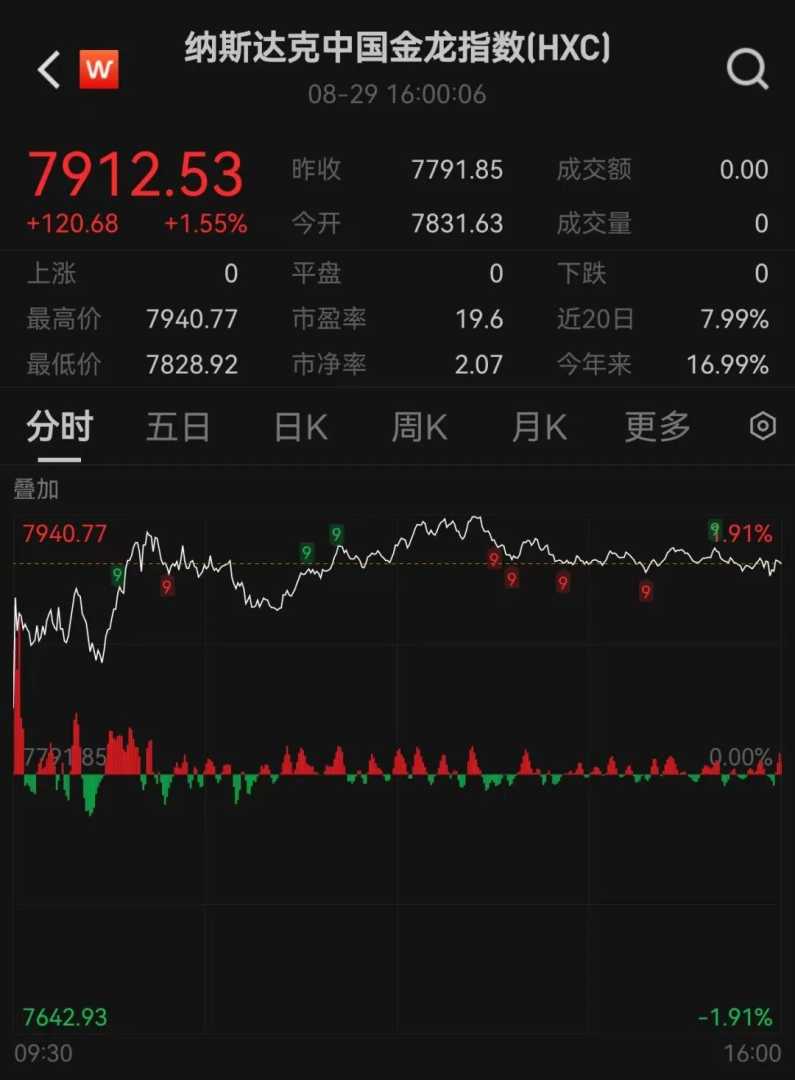Image resolution: width=795 pixels, height=1080 pixels.
Task: Select the 分时 intraday tab
Action: pos(59,427)
